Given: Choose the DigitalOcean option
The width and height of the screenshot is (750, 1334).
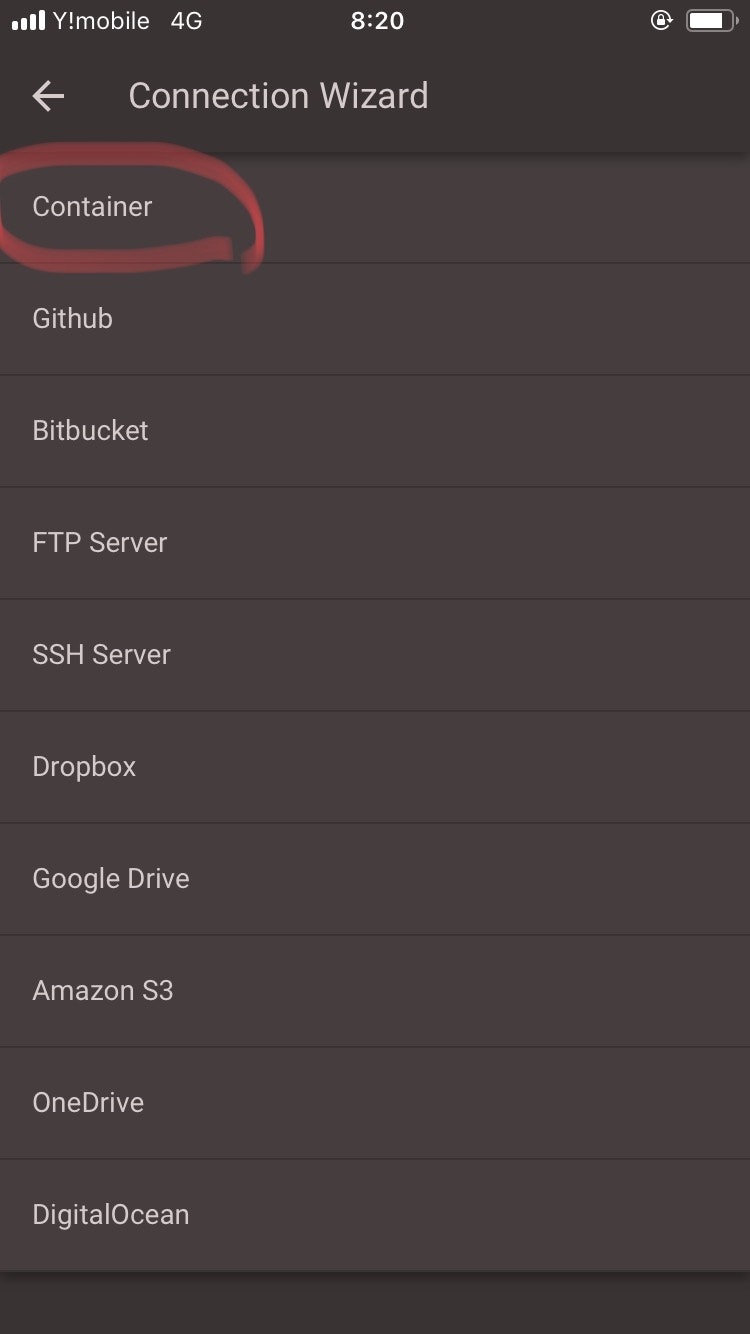Looking at the screenshot, I should click(x=111, y=1215).
